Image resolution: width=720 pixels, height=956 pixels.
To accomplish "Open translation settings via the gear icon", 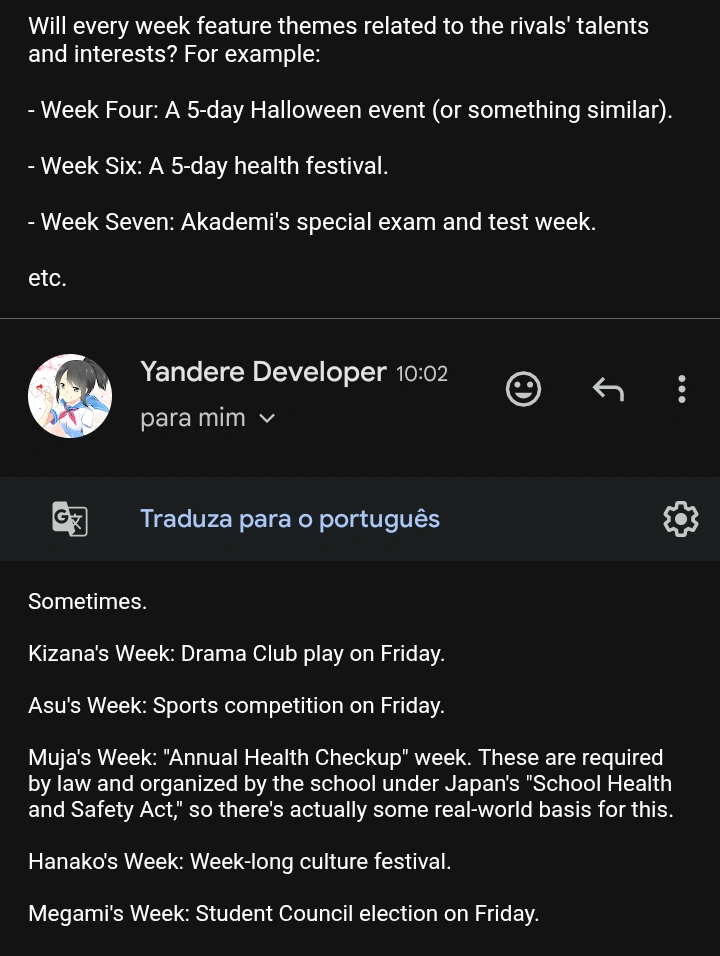I will (x=681, y=518).
